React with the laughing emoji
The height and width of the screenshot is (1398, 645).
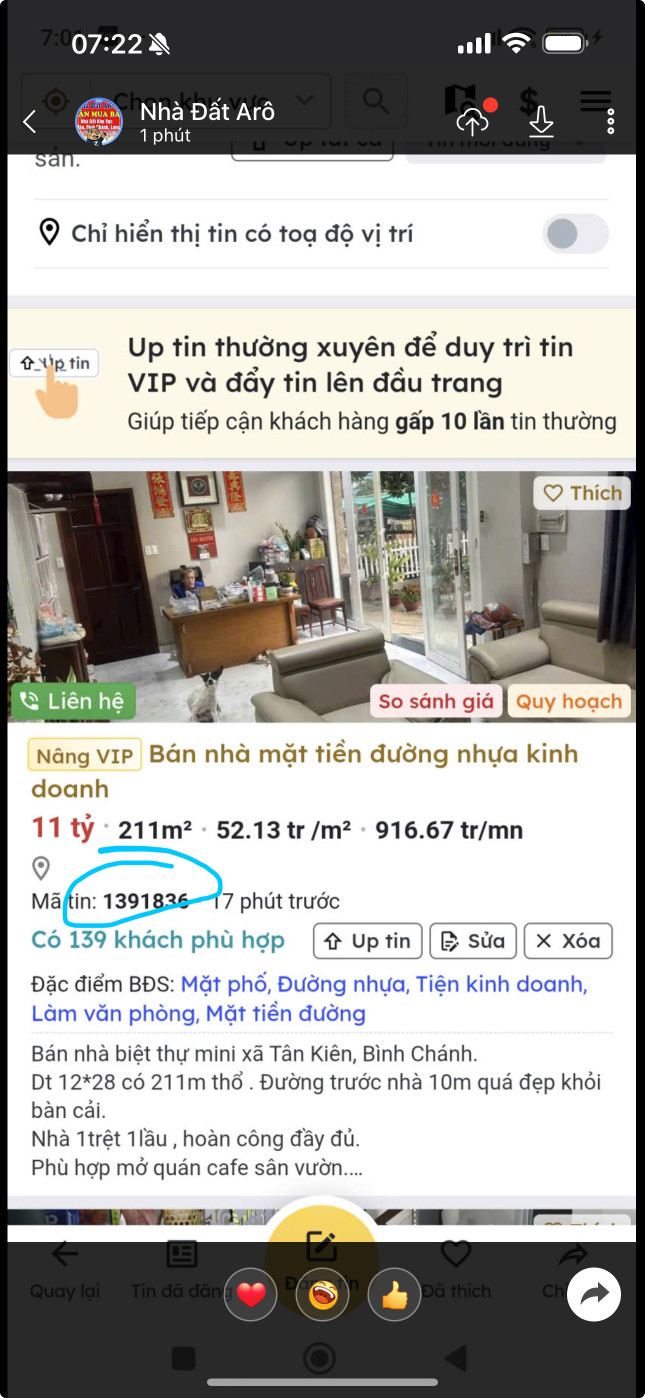point(322,1296)
